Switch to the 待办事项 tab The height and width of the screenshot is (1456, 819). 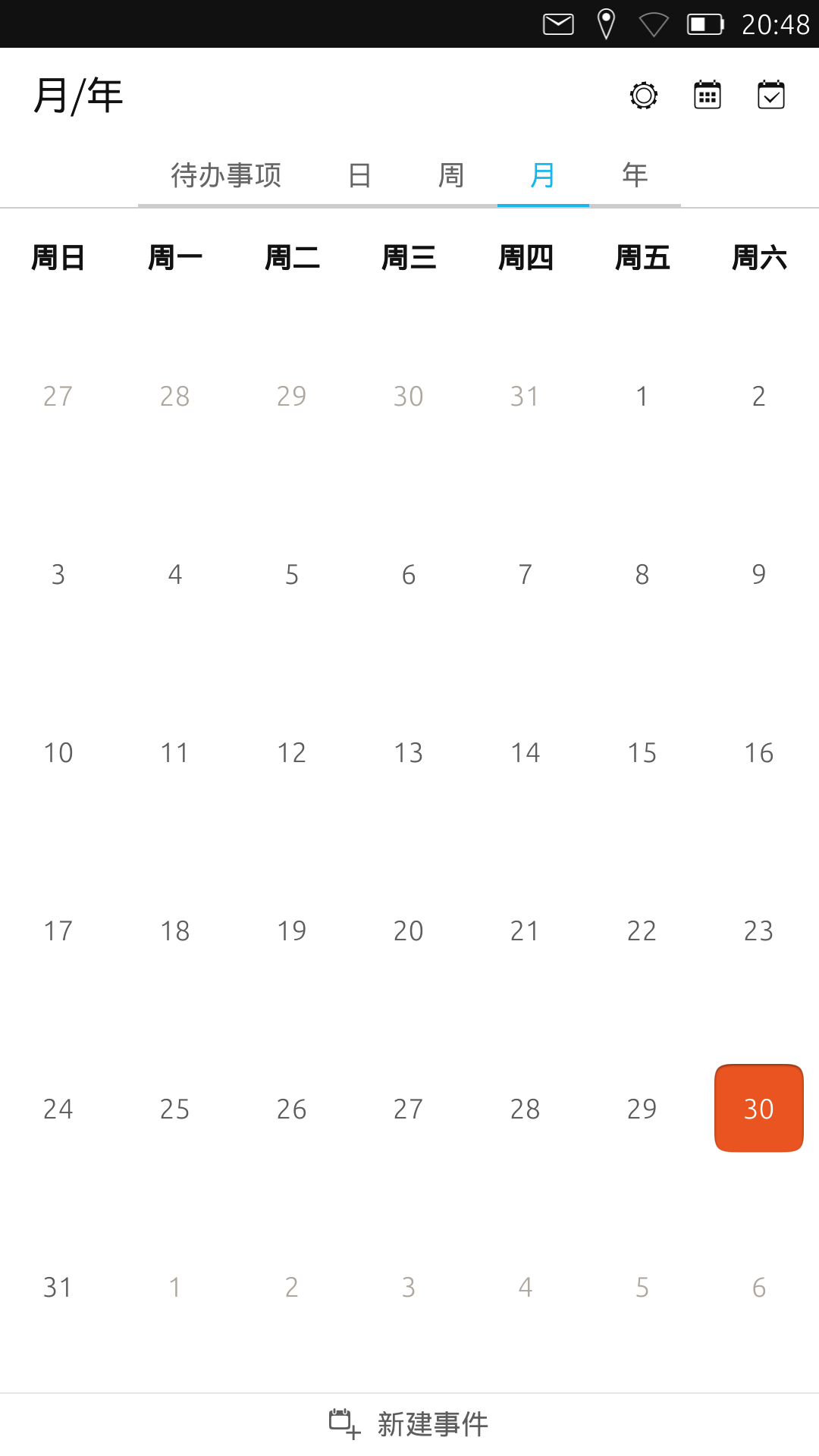[226, 175]
